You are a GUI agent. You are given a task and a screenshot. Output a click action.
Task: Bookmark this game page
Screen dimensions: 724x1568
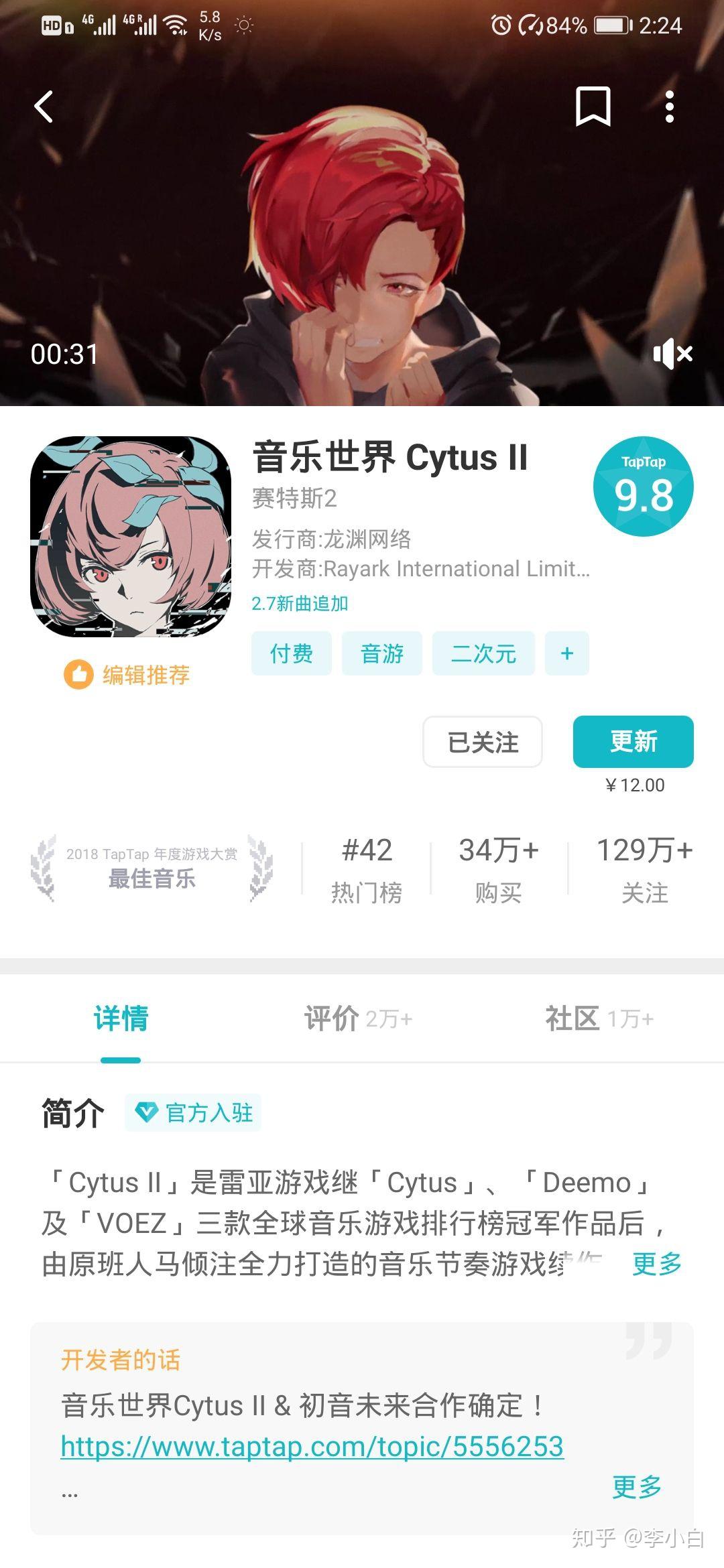(x=593, y=107)
